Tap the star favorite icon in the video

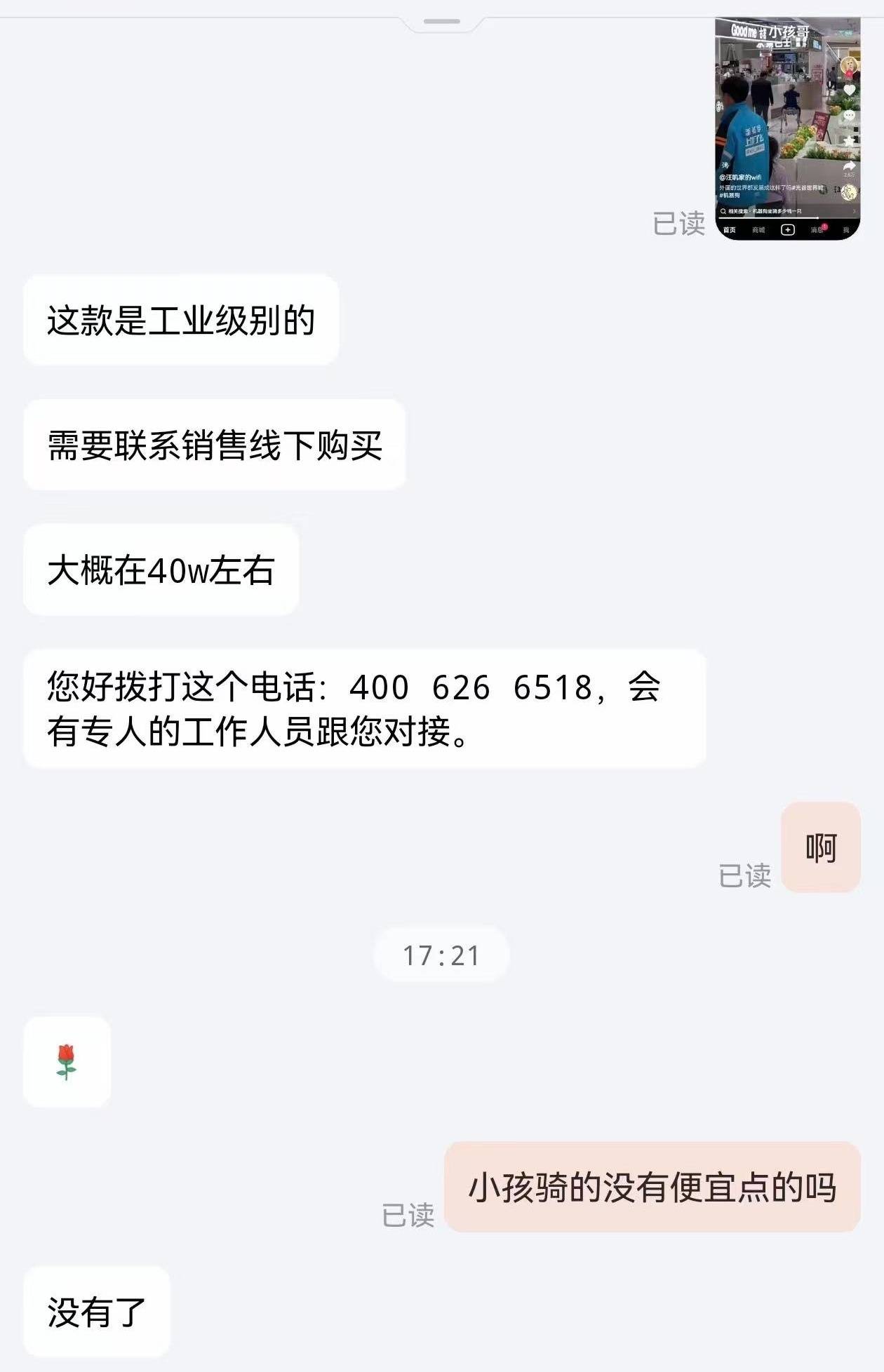(x=850, y=140)
